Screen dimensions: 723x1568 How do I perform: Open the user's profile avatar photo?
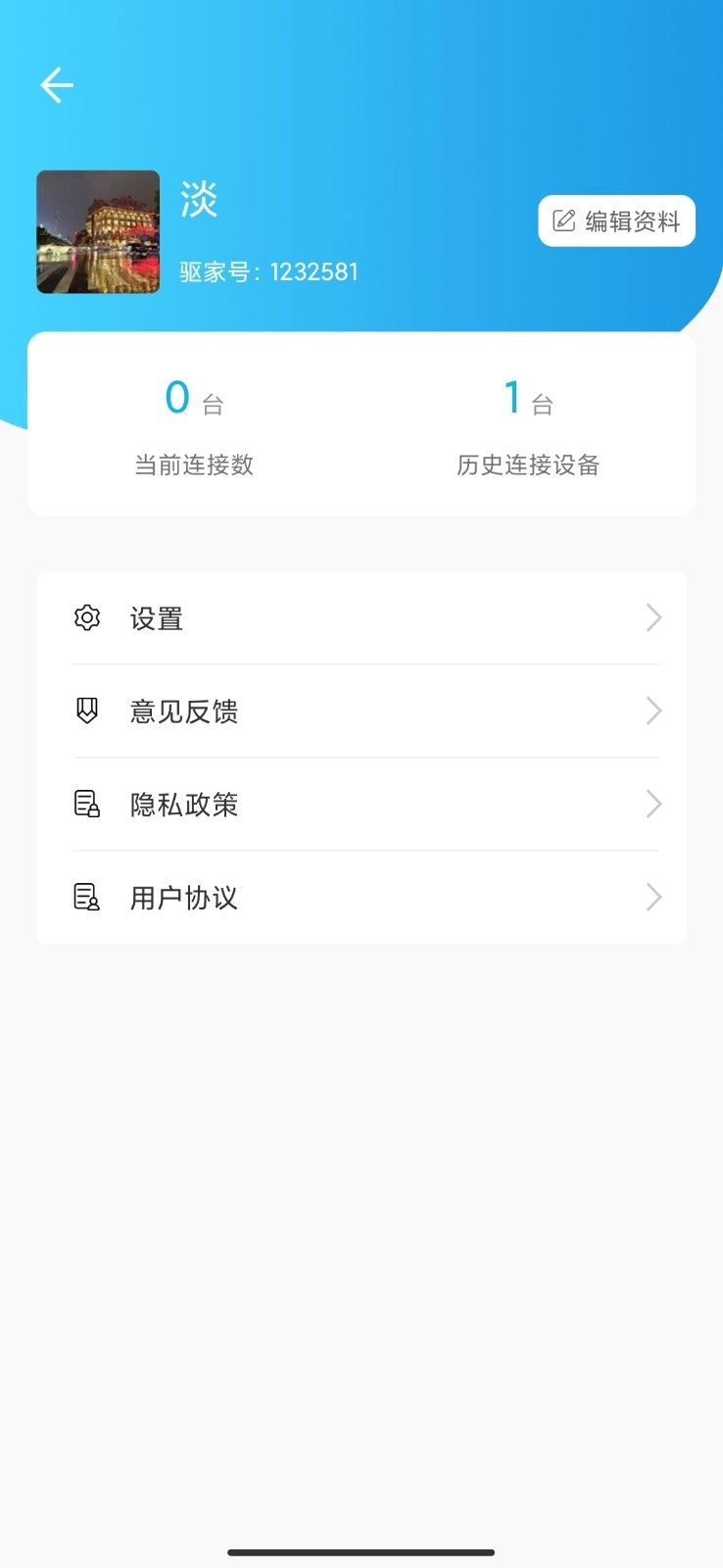98,232
